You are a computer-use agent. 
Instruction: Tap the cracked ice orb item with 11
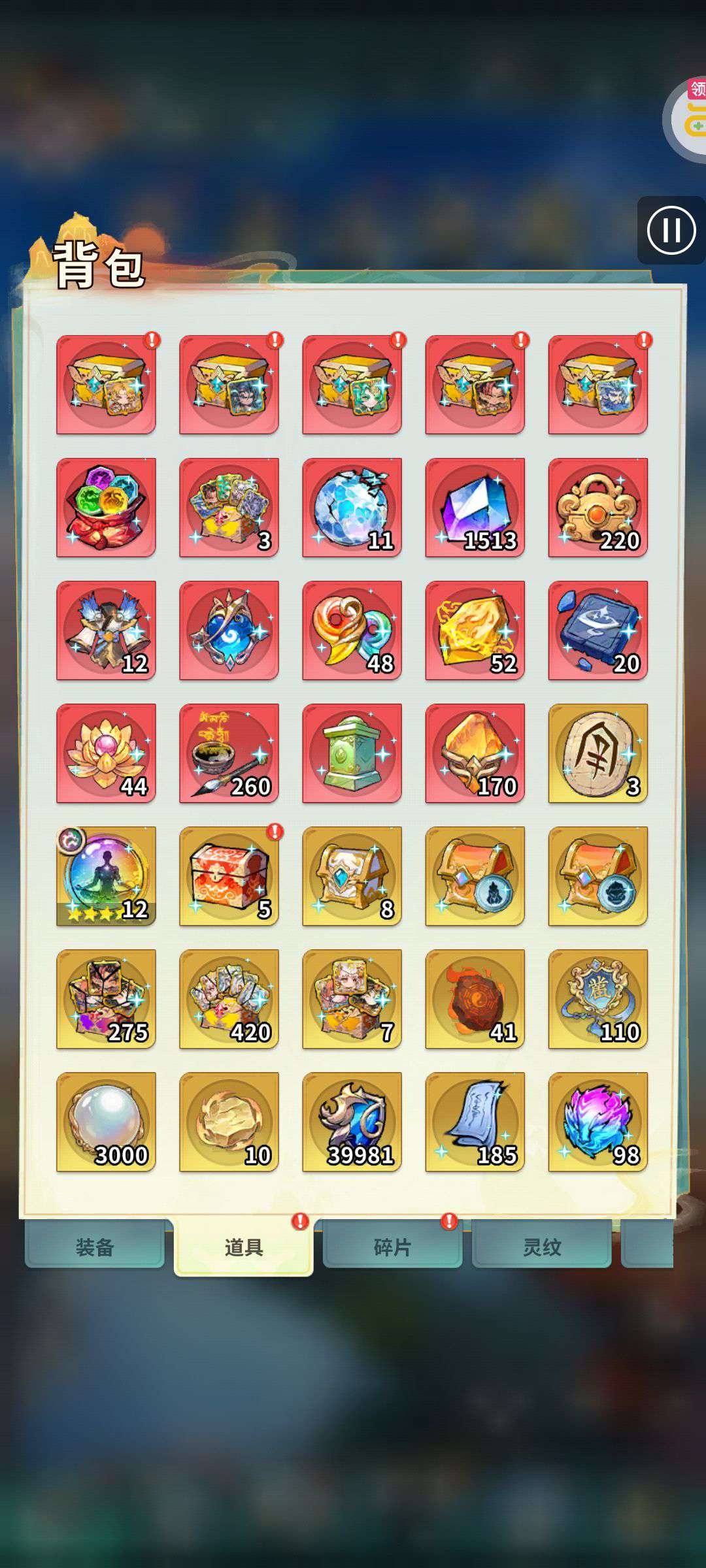click(x=352, y=508)
